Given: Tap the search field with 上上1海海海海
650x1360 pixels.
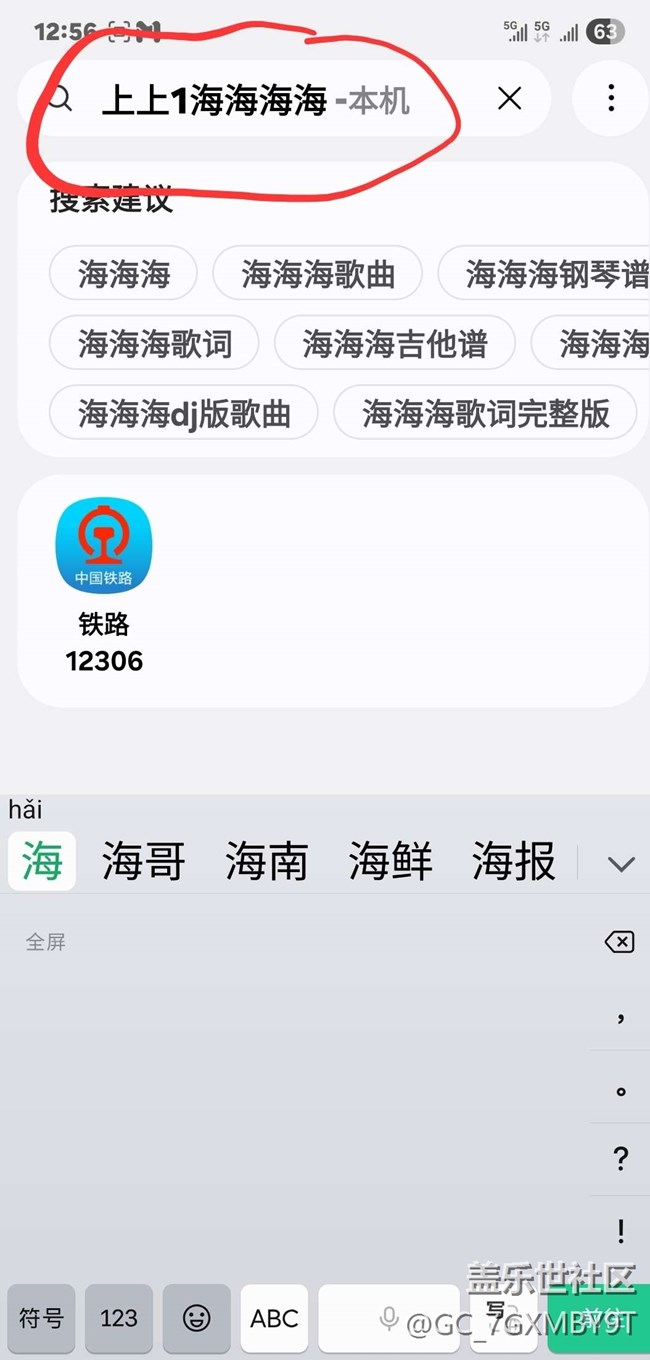Looking at the screenshot, I should [x=255, y=100].
